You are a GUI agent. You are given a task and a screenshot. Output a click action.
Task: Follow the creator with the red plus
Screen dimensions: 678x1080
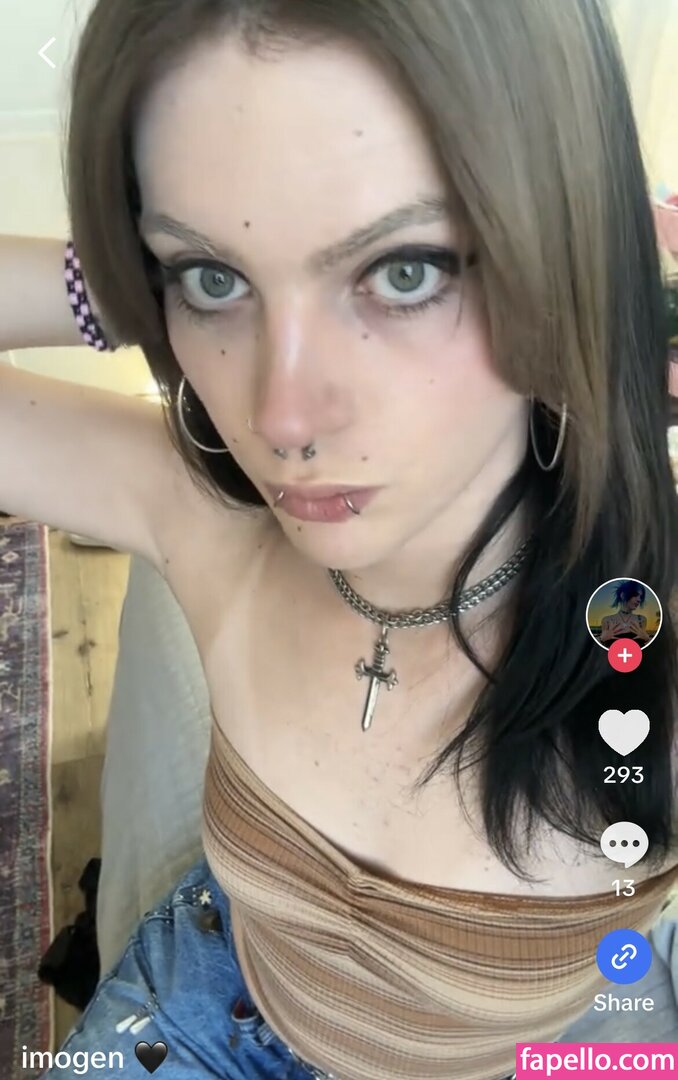[x=624, y=656]
